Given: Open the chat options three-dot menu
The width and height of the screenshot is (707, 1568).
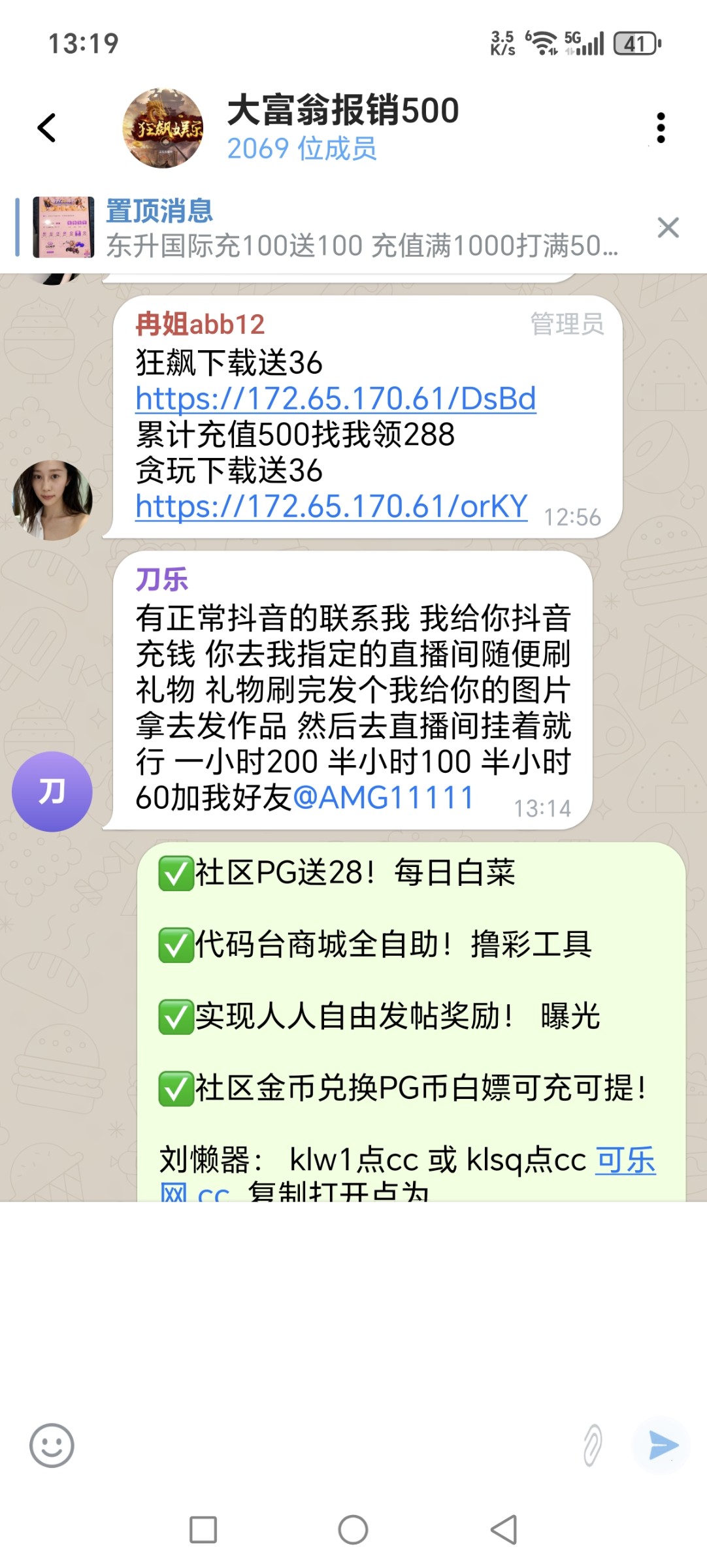Looking at the screenshot, I should (662, 128).
